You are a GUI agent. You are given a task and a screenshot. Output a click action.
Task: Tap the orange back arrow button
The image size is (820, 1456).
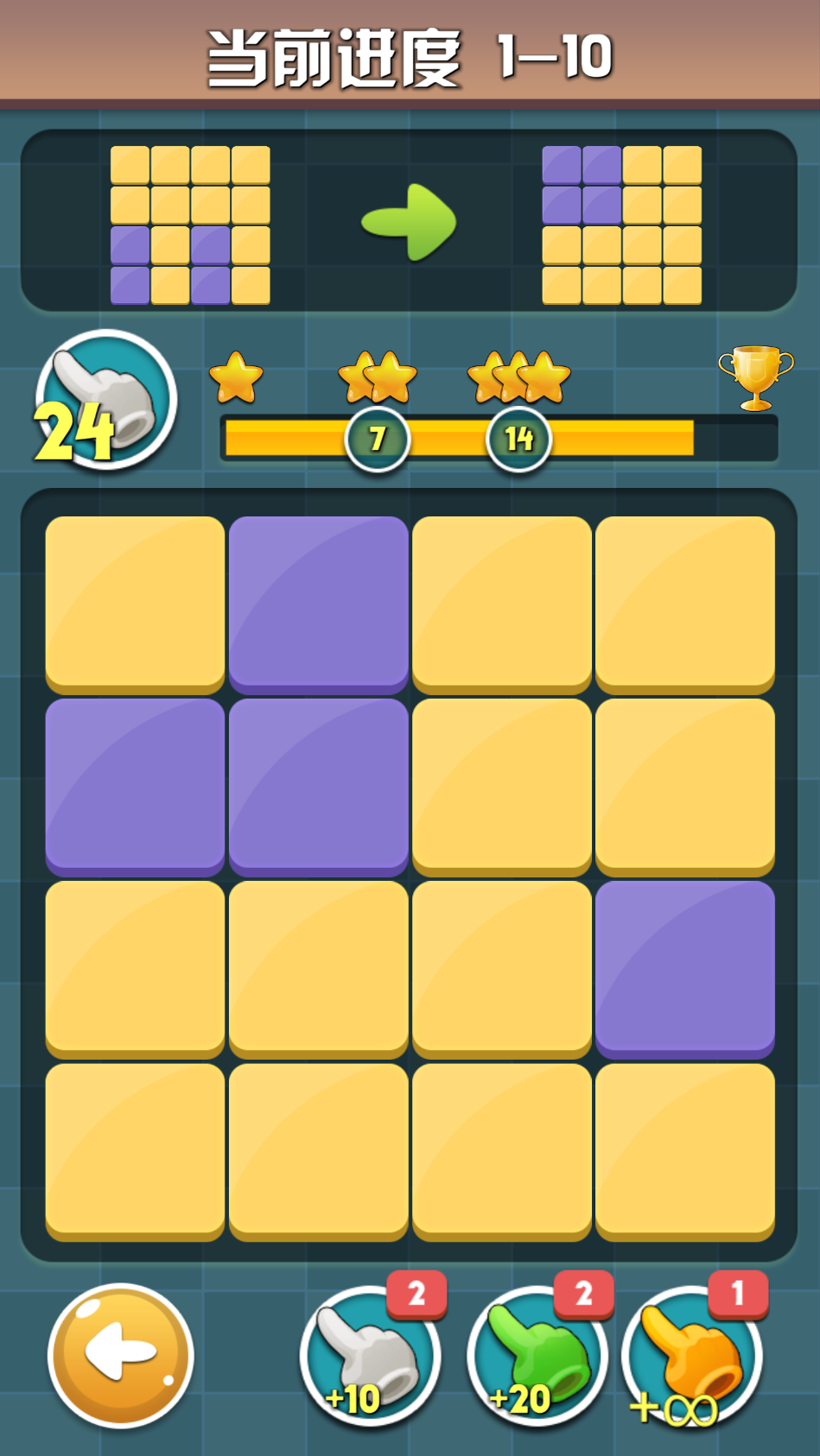[120, 1353]
